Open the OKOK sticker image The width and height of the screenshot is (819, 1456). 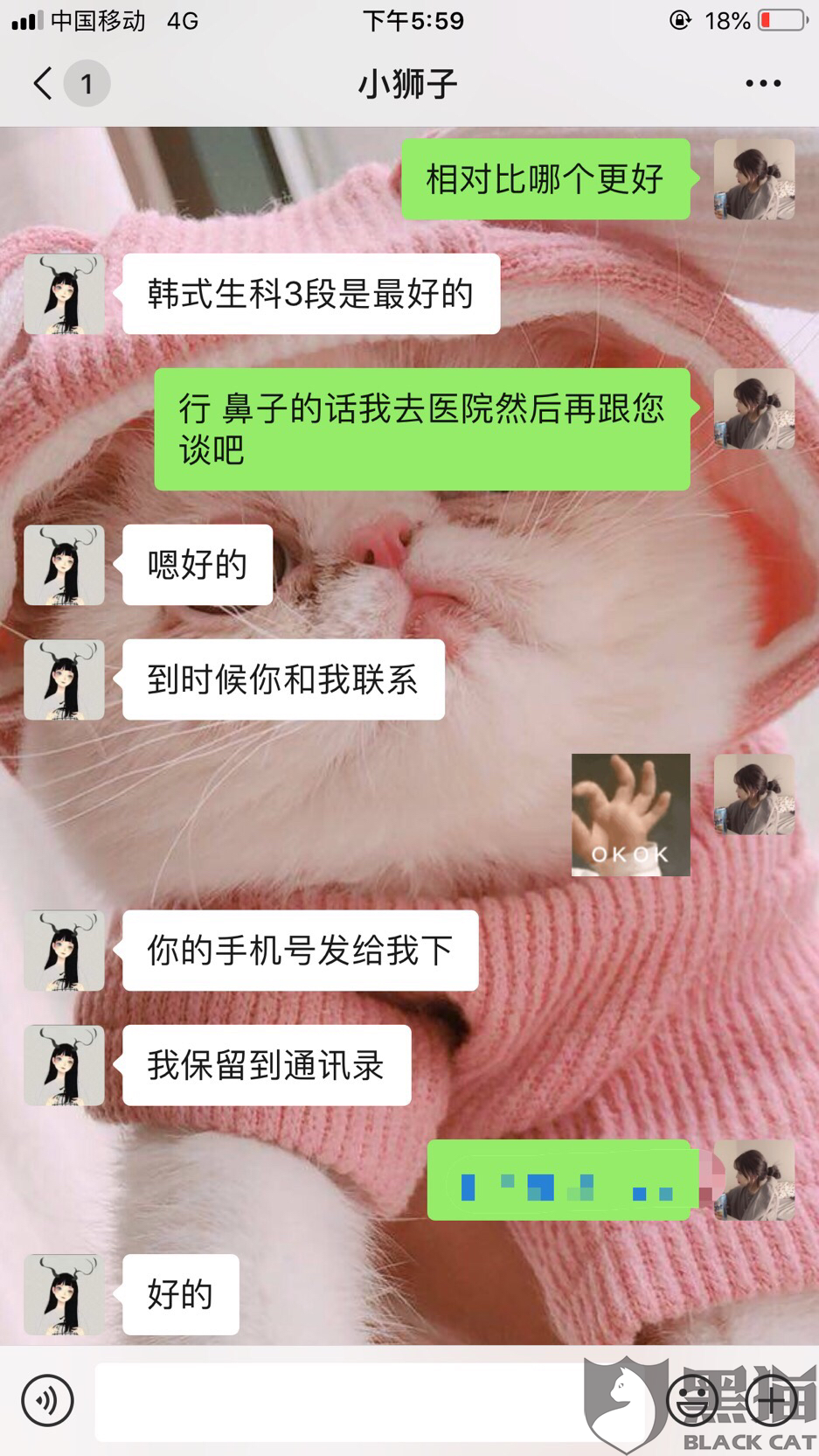[630, 815]
